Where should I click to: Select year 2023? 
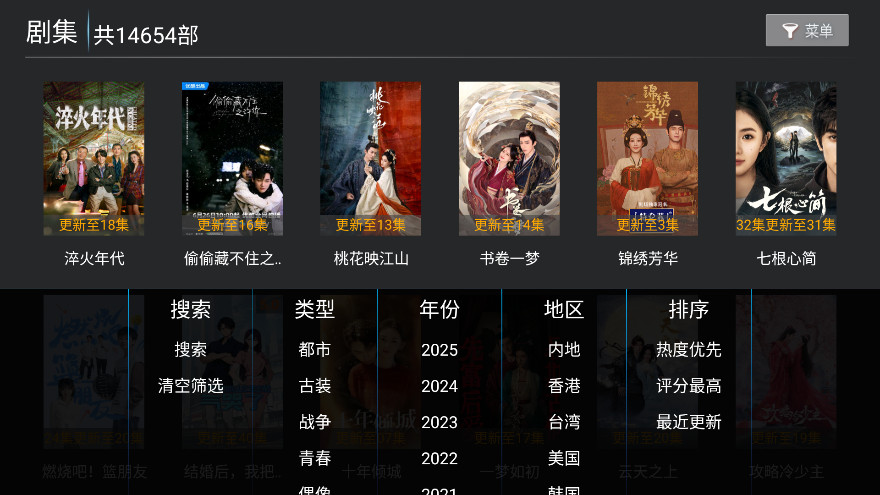tap(439, 422)
